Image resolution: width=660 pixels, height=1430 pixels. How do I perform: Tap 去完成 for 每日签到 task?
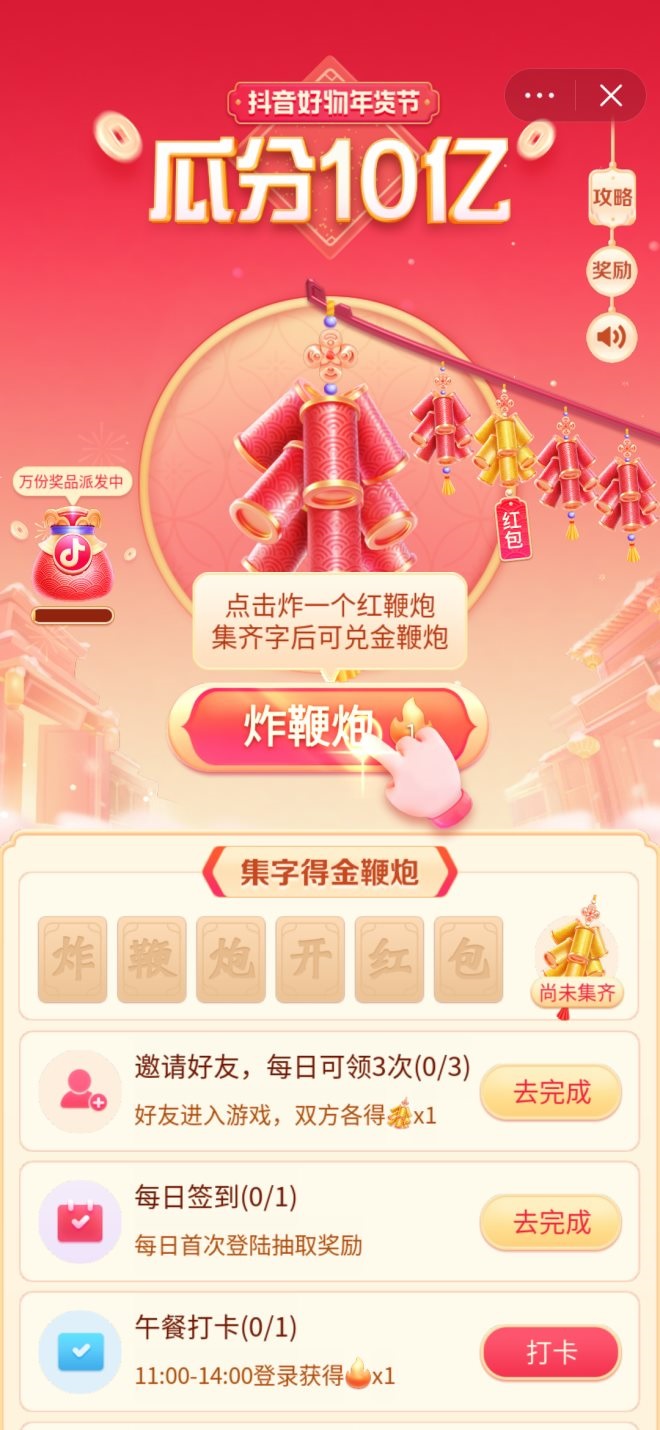coord(551,1222)
